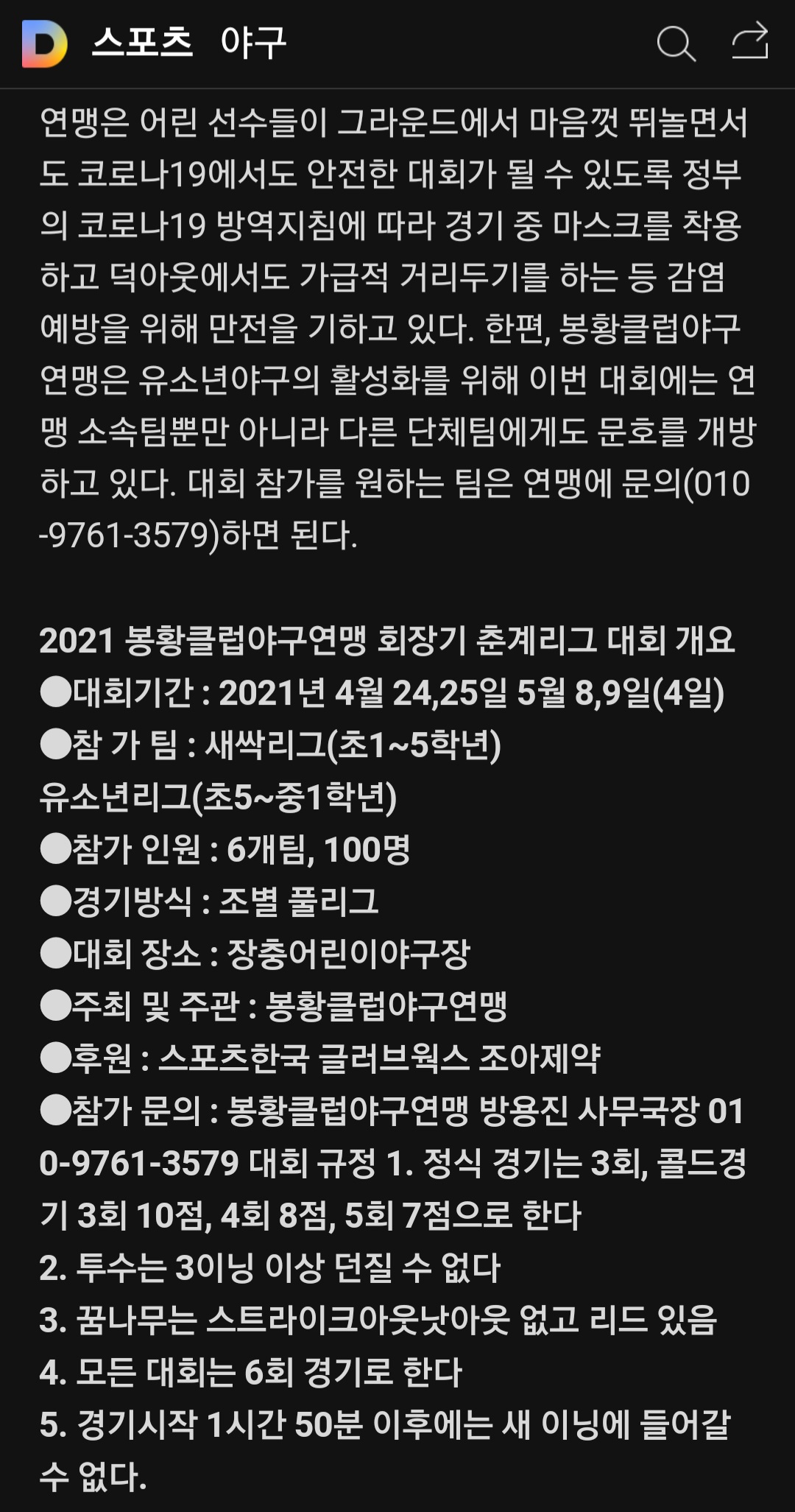The width and height of the screenshot is (795, 1512).
Task: Open the 야구 category
Action: (x=253, y=43)
